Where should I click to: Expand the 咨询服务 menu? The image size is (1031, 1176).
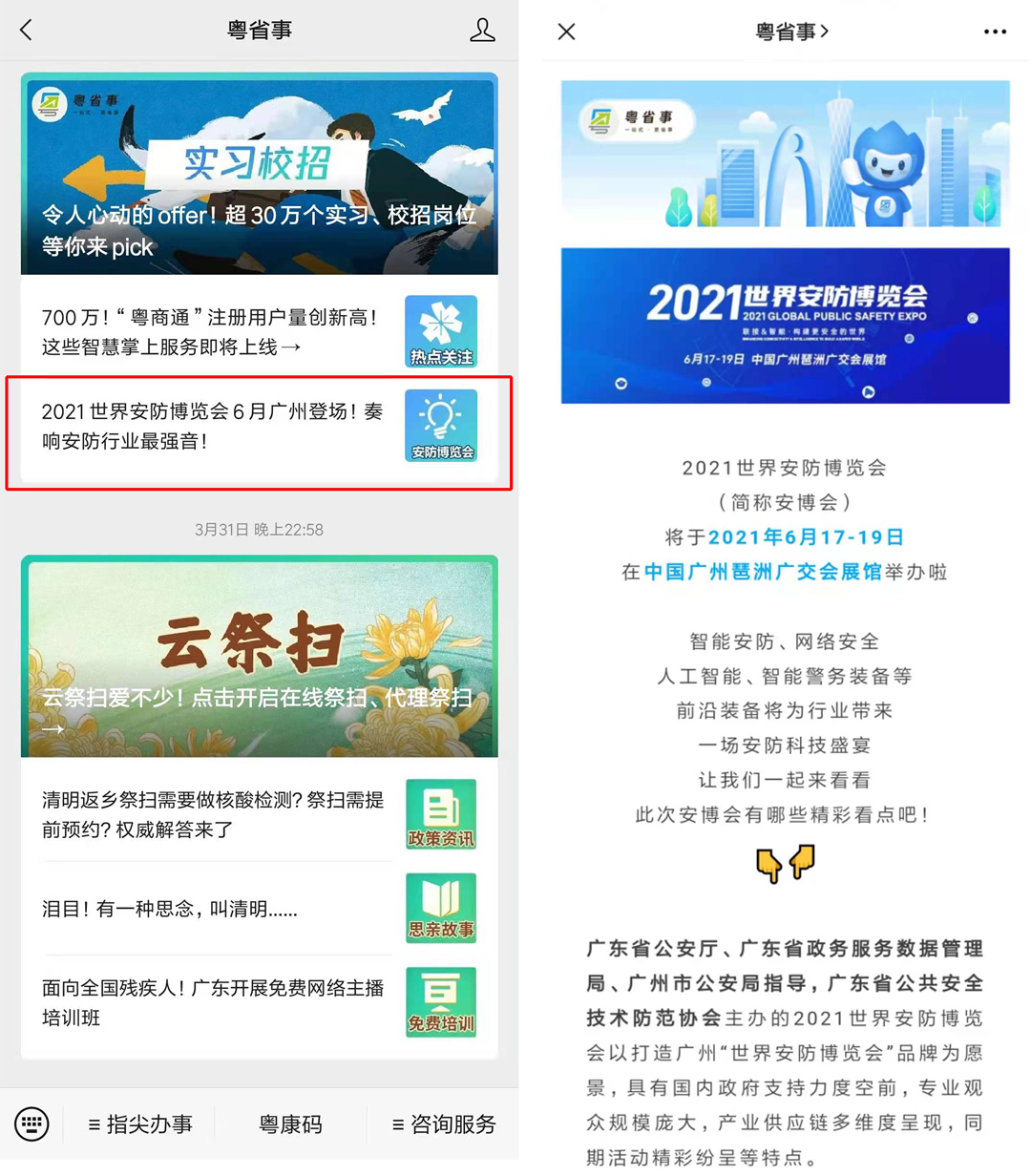(x=444, y=1124)
